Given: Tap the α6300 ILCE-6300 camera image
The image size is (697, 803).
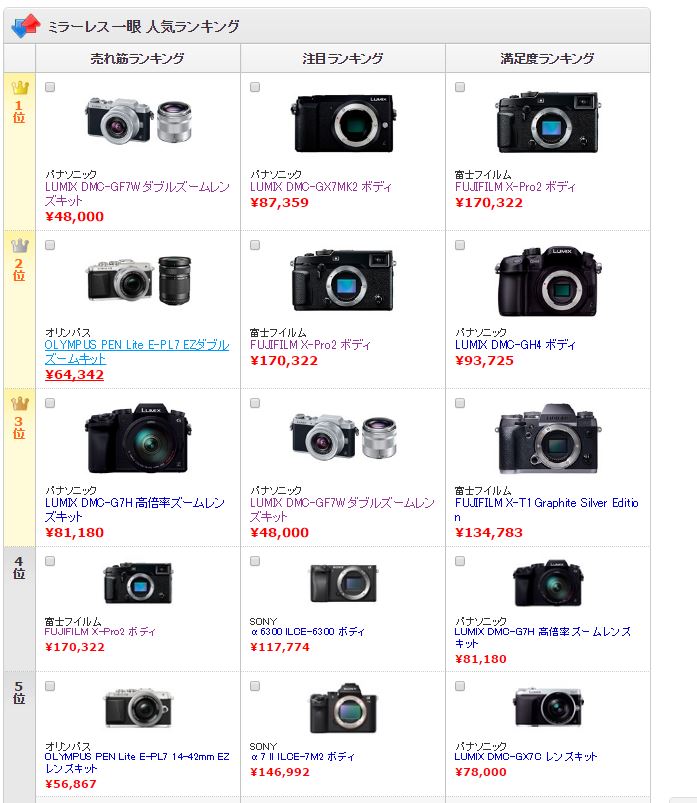Looking at the screenshot, I should tap(343, 583).
